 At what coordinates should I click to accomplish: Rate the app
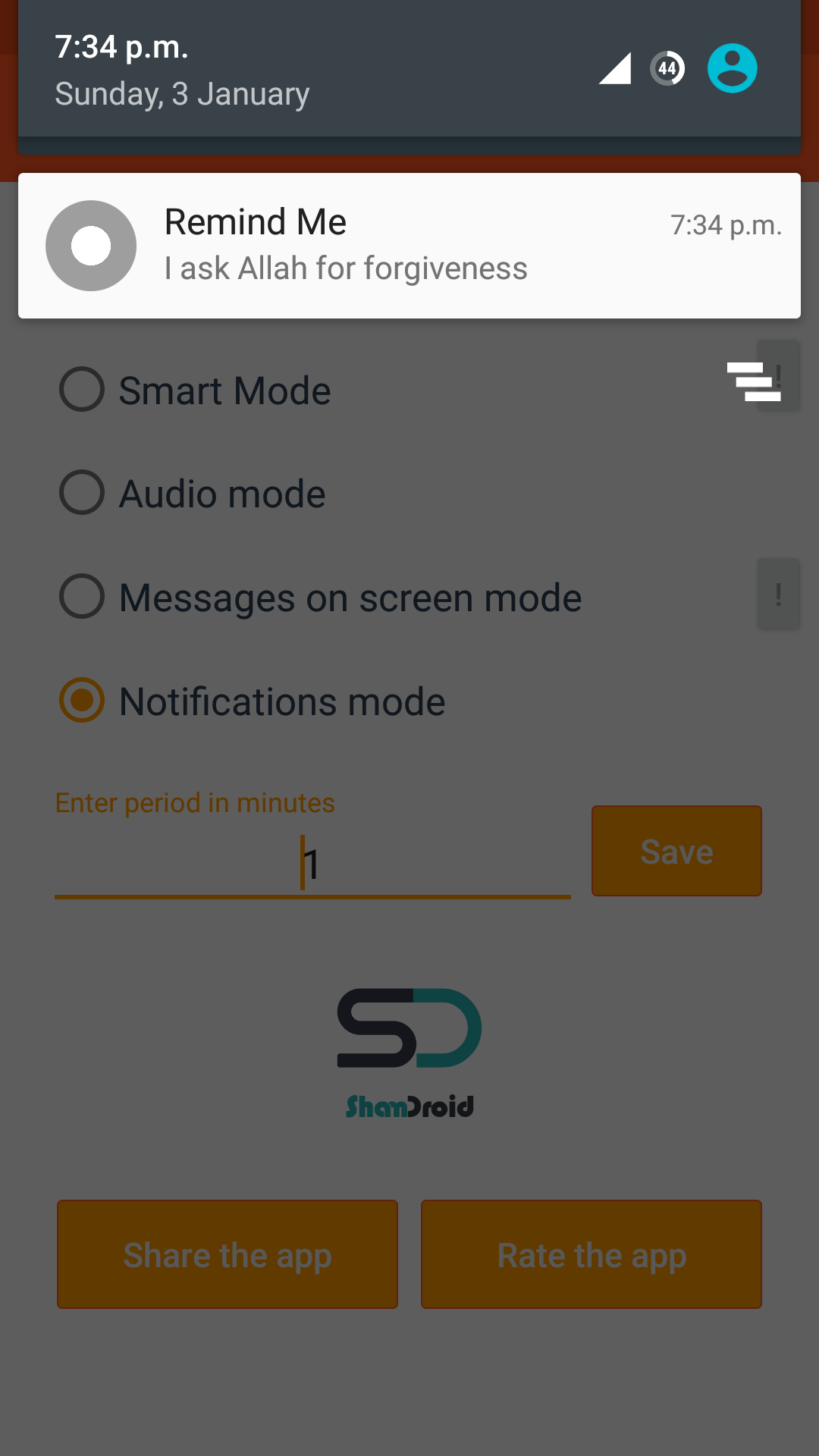coord(591,1254)
